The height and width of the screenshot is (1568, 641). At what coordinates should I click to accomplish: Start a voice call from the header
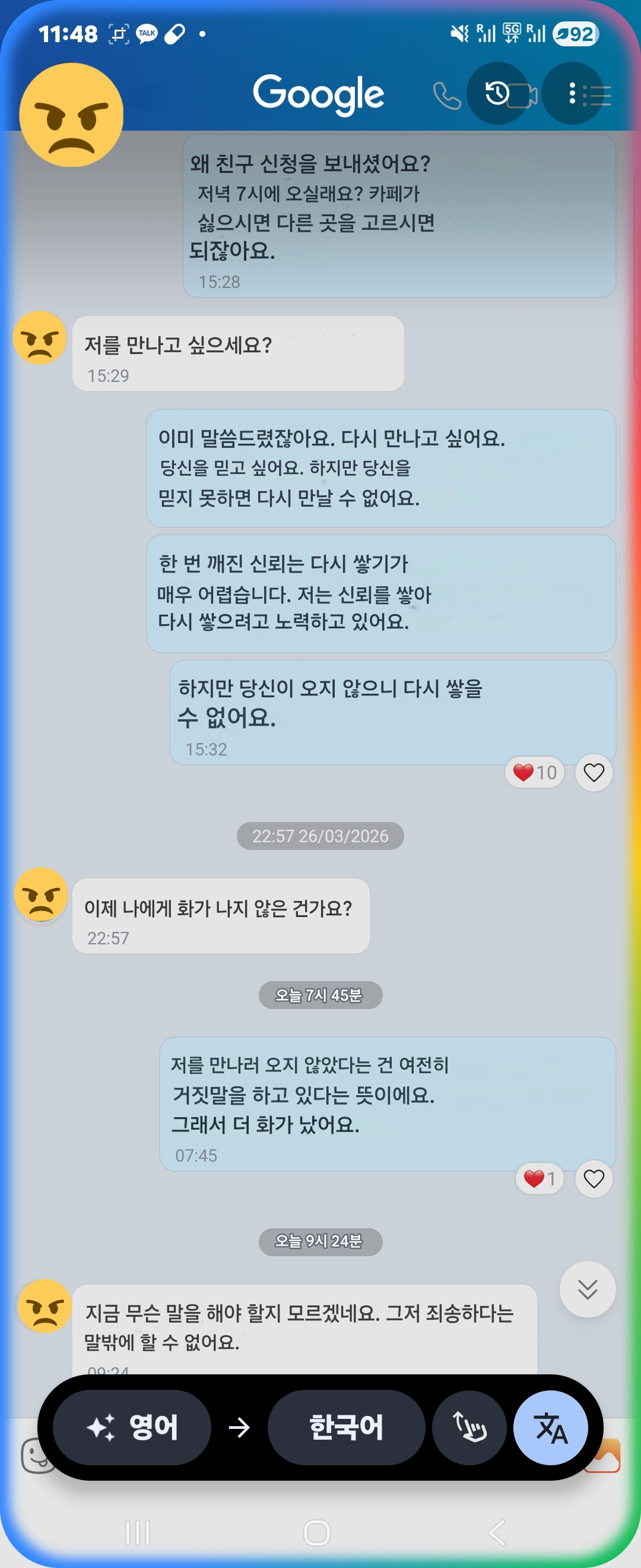pos(446,96)
